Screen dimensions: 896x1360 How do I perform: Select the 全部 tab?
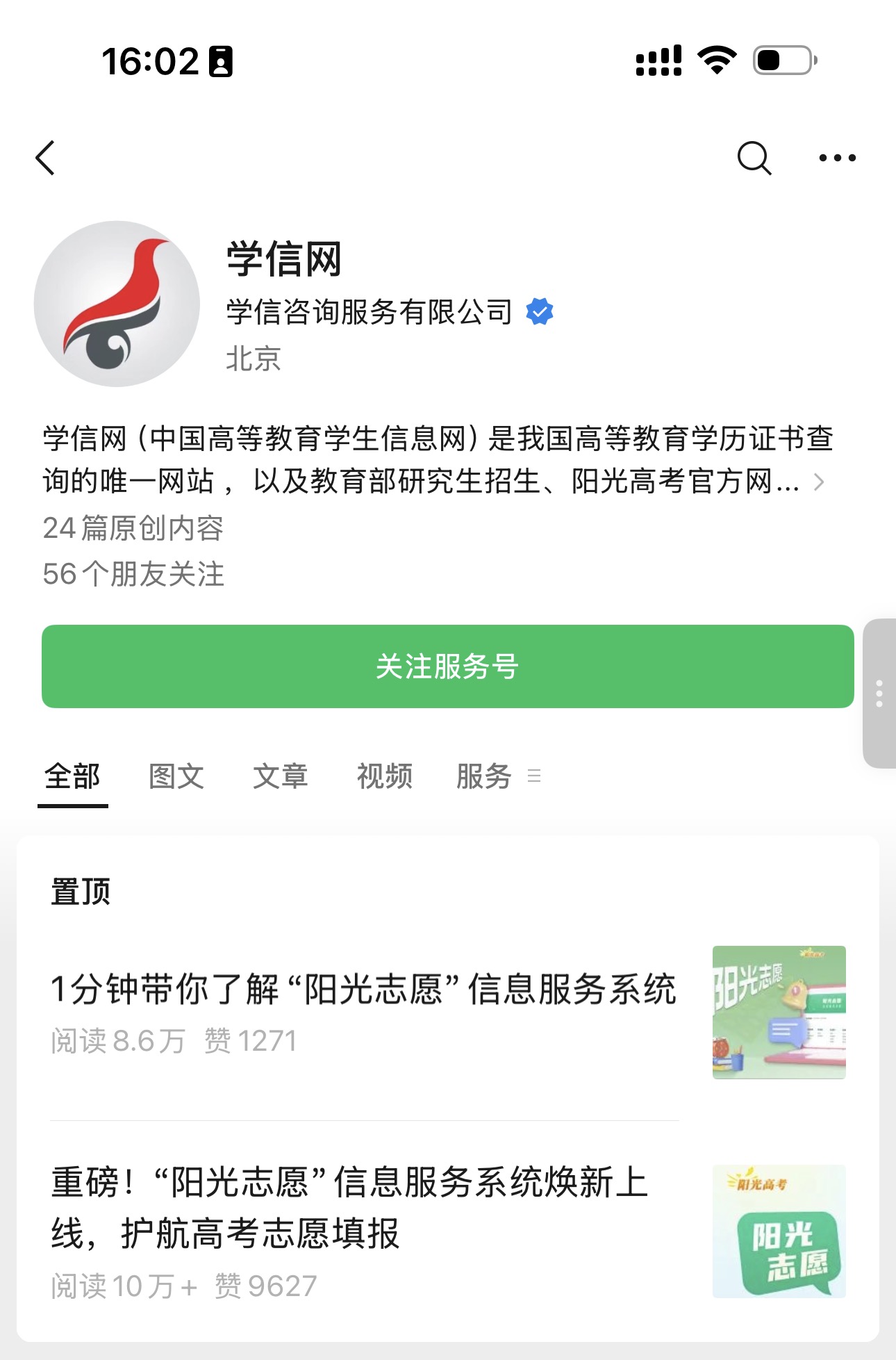72,776
